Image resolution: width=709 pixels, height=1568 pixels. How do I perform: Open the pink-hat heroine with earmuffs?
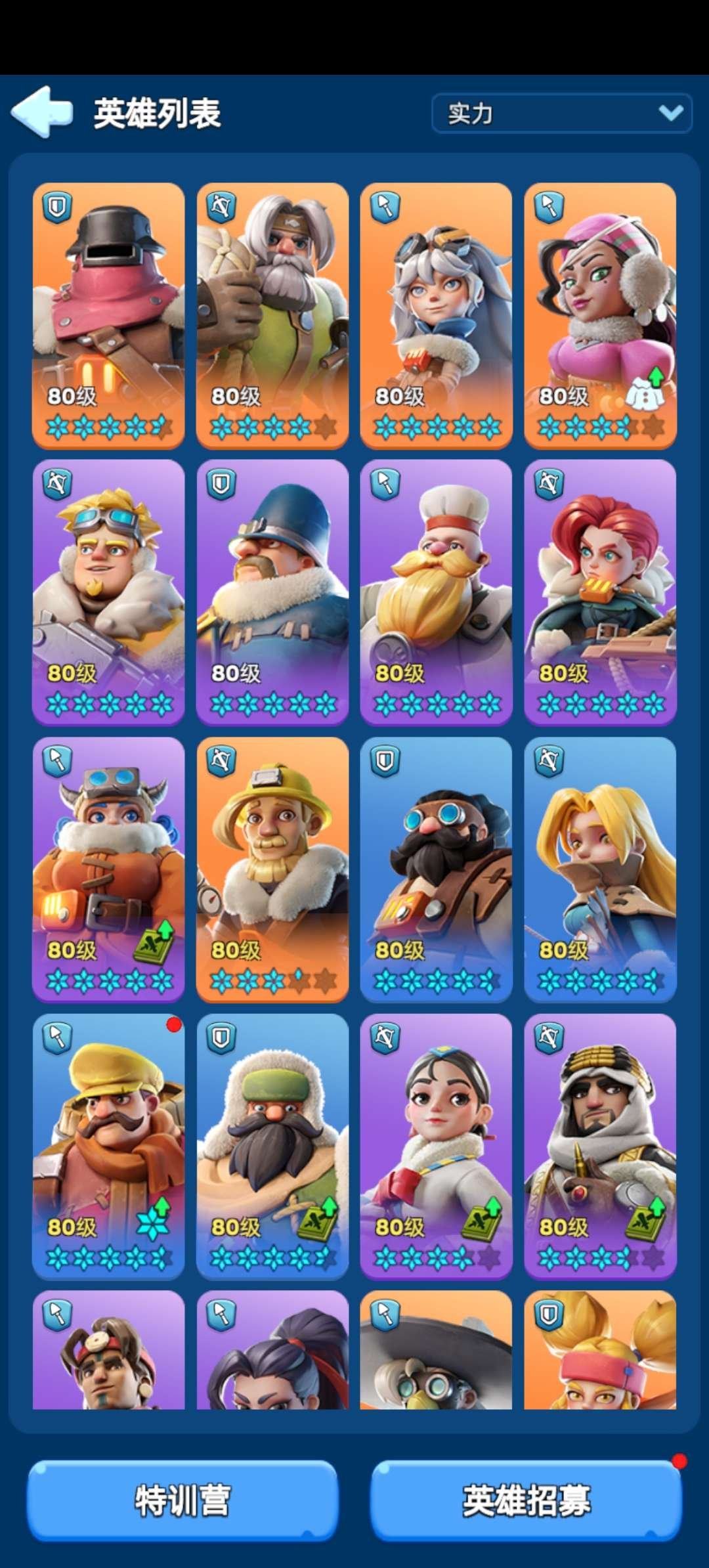pyautogui.click(x=600, y=315)
